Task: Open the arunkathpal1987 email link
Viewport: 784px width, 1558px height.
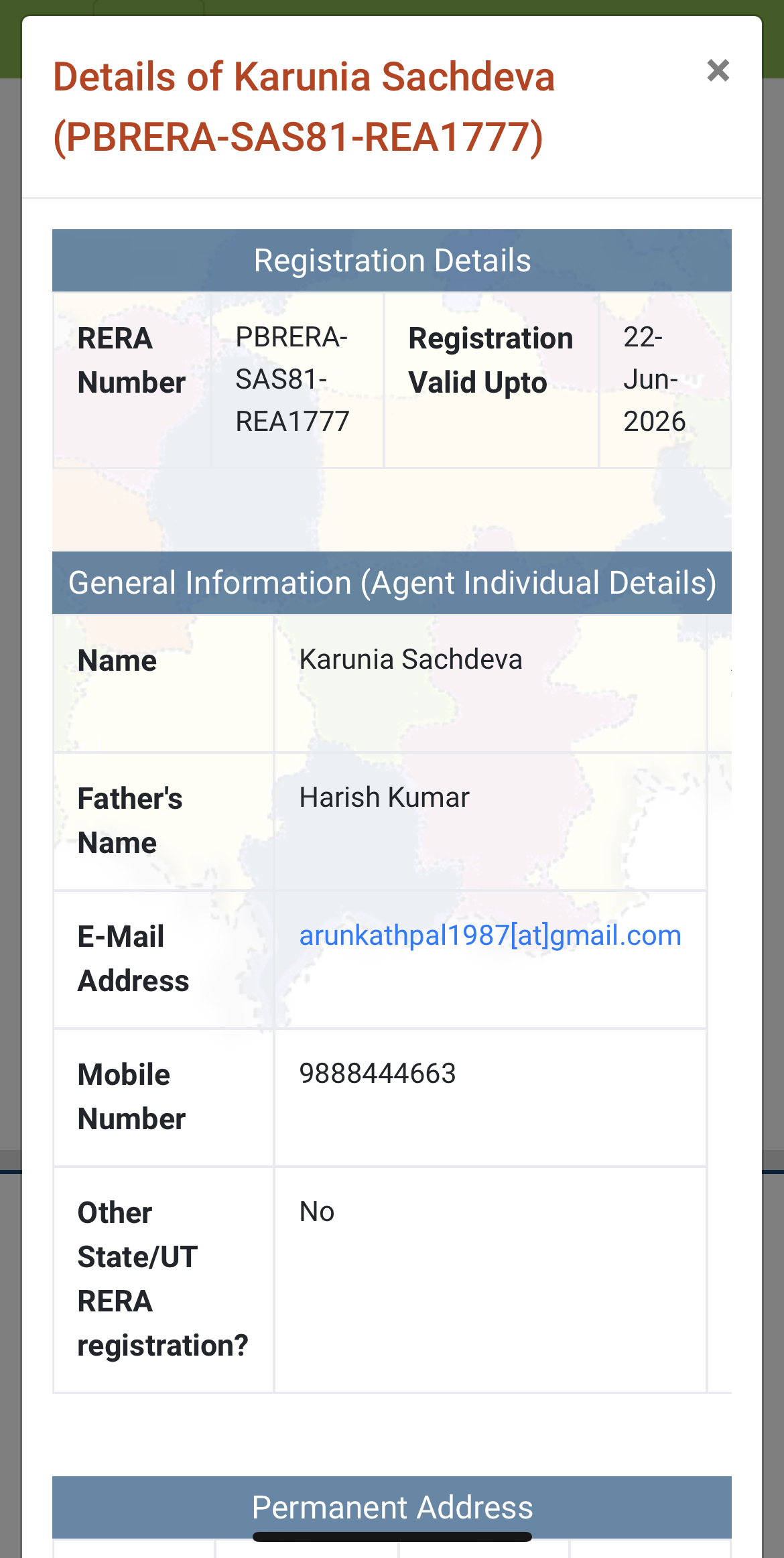Action: (x=490, y=935)
